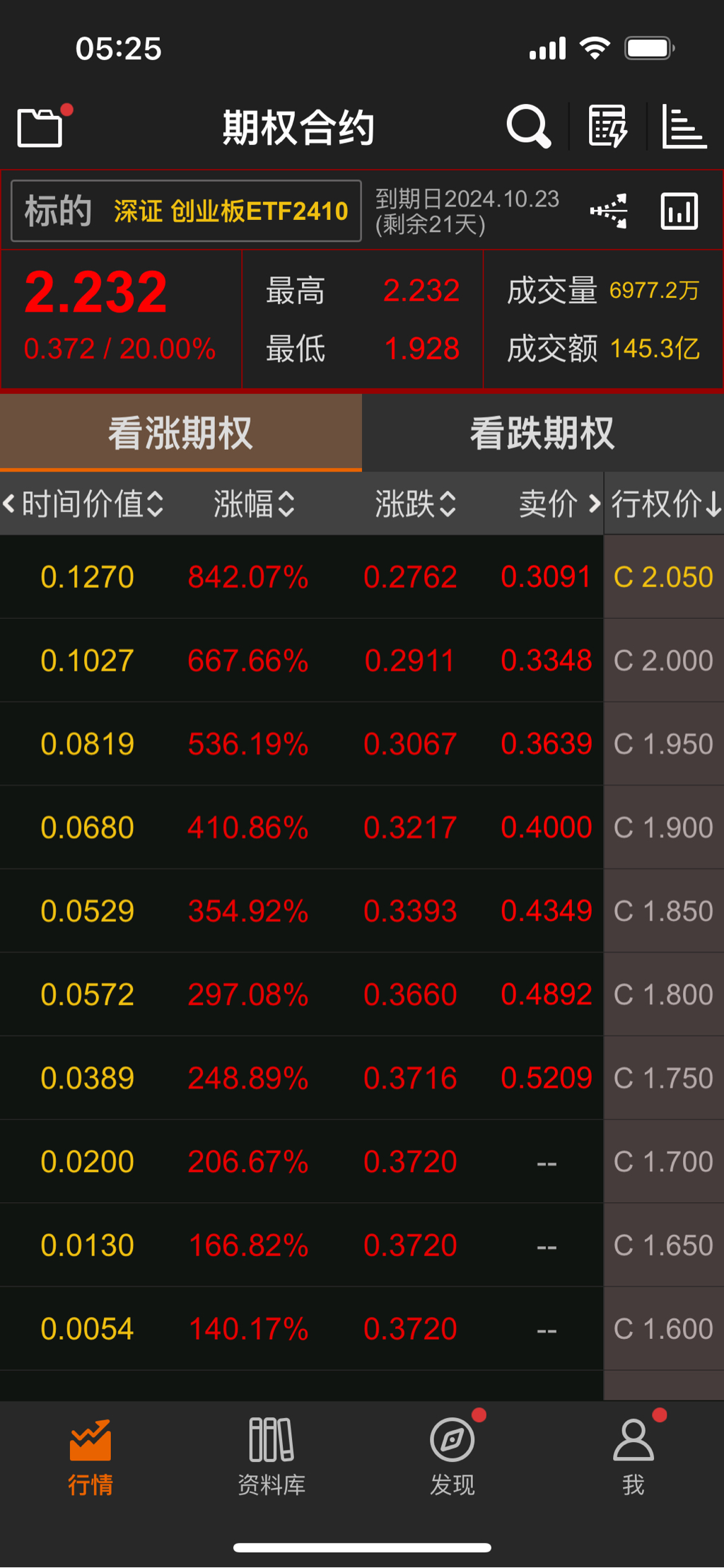
Task: Open the C 1.750 option contract
Action: (x=663, y=1078)
